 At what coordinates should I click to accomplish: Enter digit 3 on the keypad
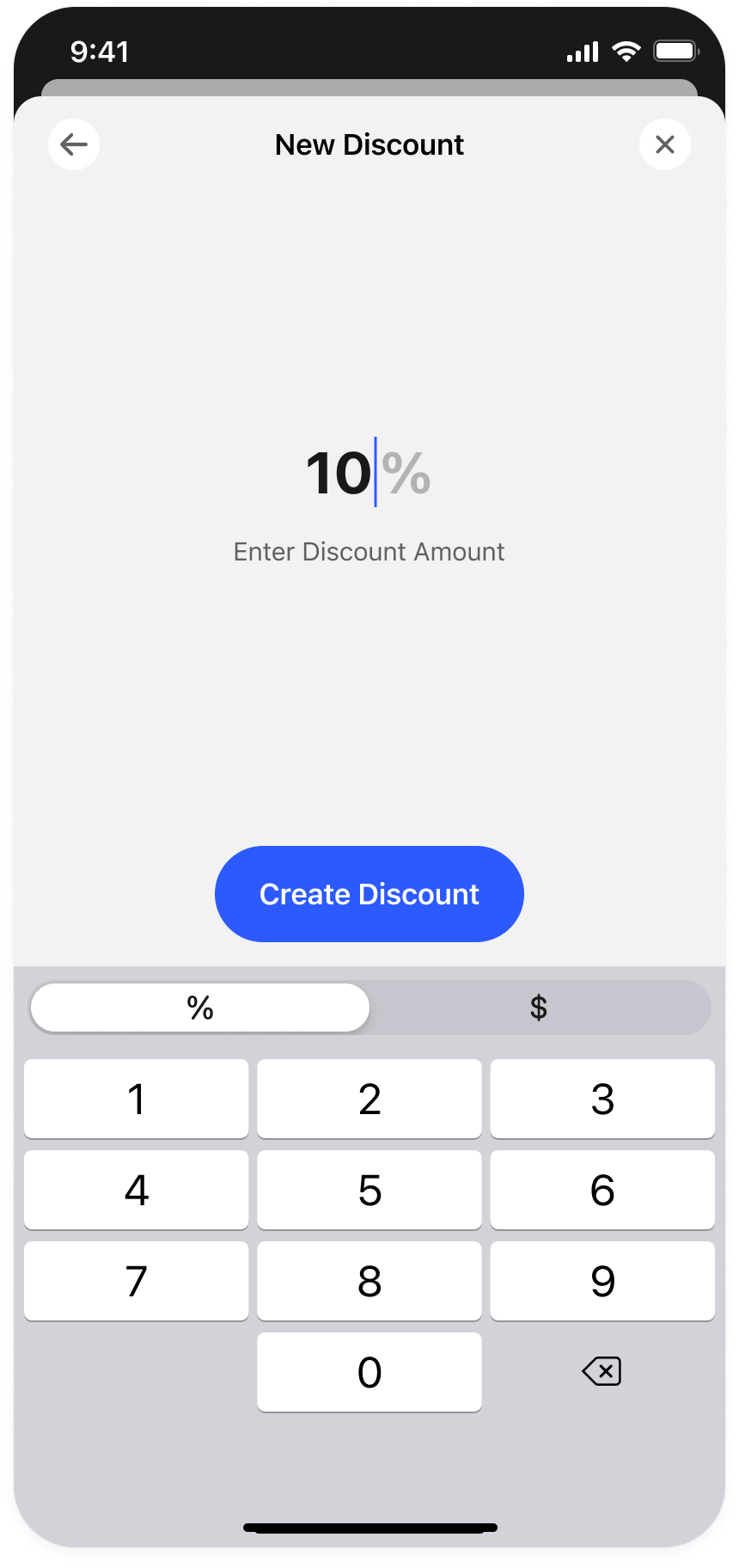(602, 1099)
